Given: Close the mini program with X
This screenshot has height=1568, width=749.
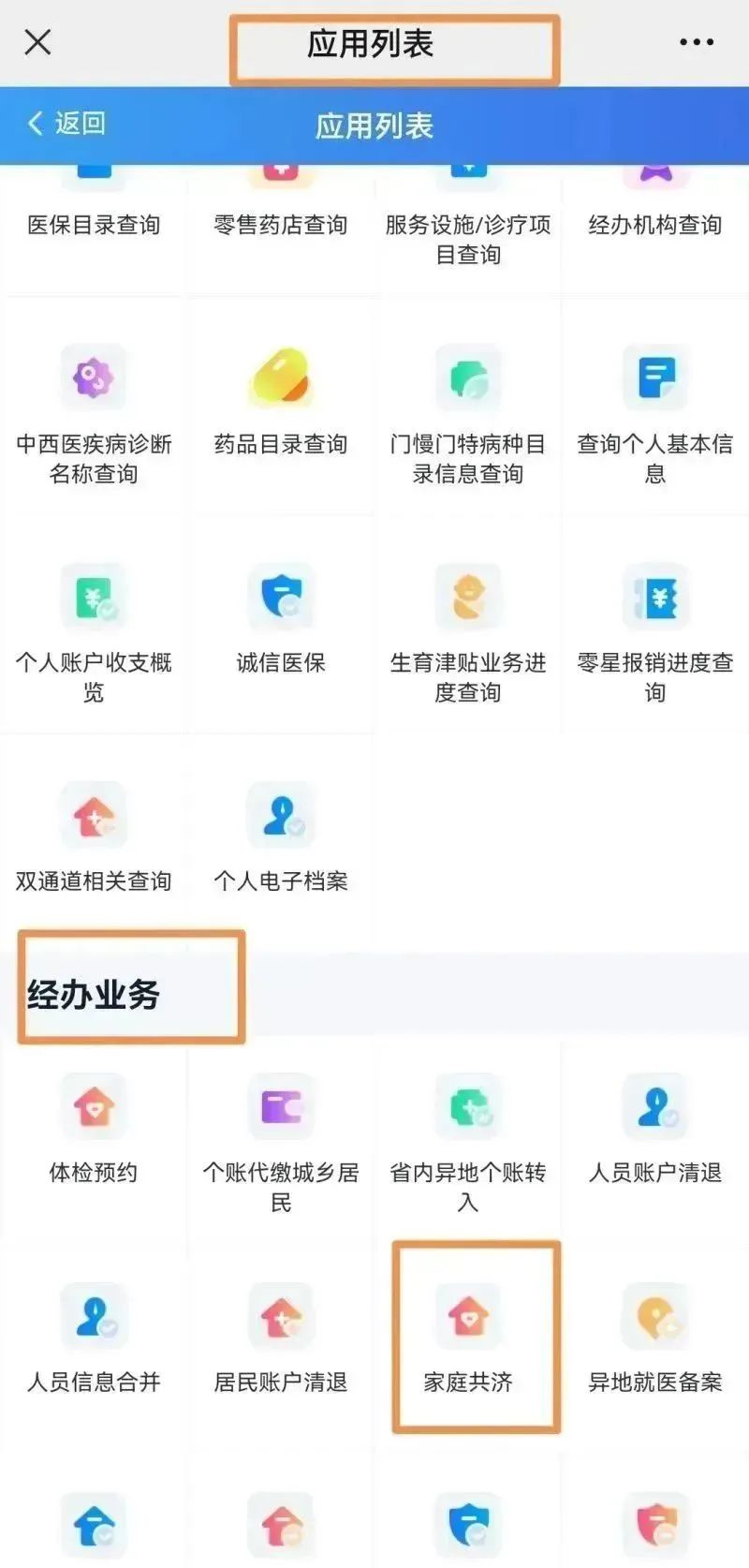Looking at the screenshot, I should [x=37, y=42].
